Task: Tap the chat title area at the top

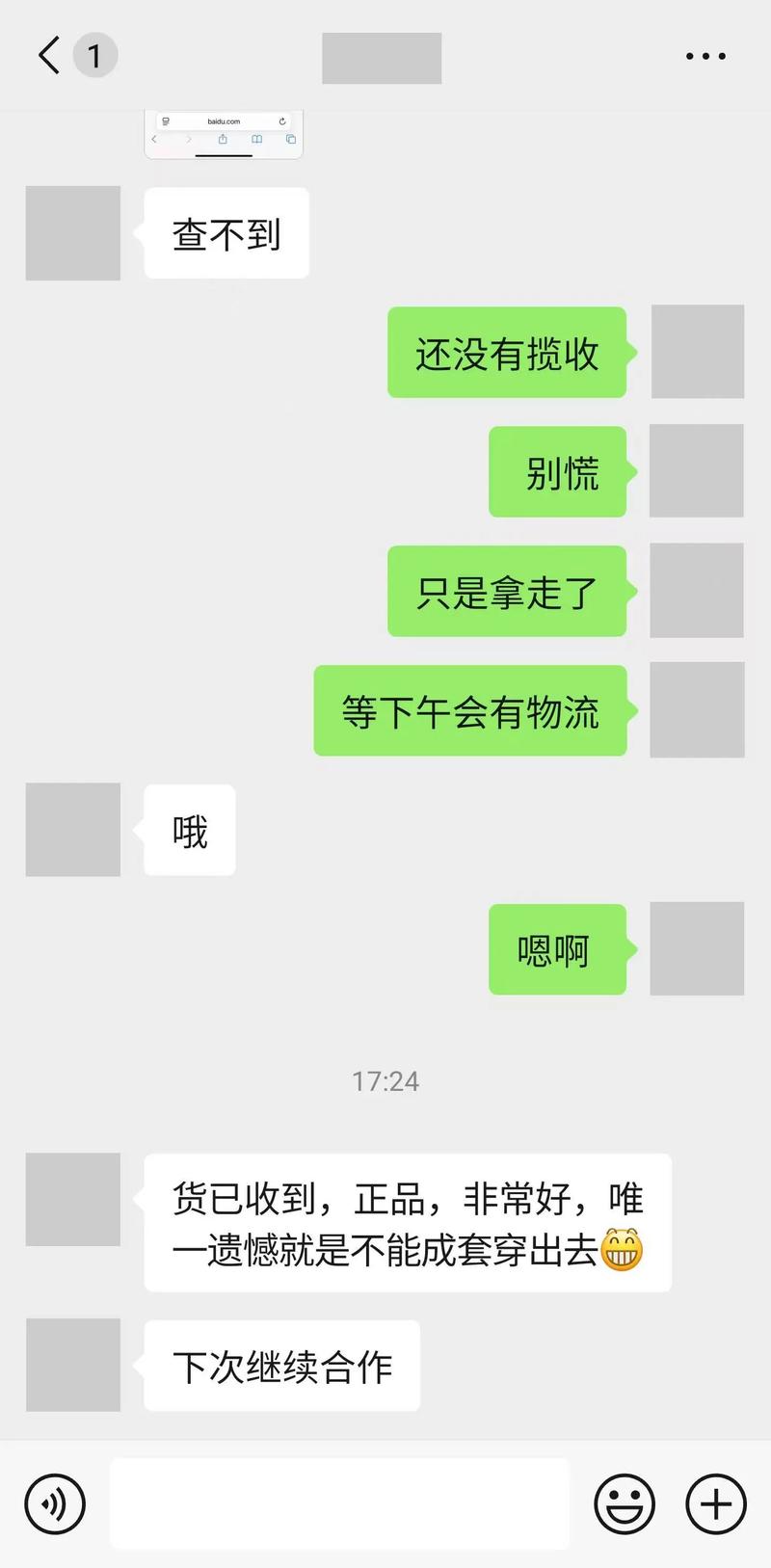Action: click(x=382, y=58)
